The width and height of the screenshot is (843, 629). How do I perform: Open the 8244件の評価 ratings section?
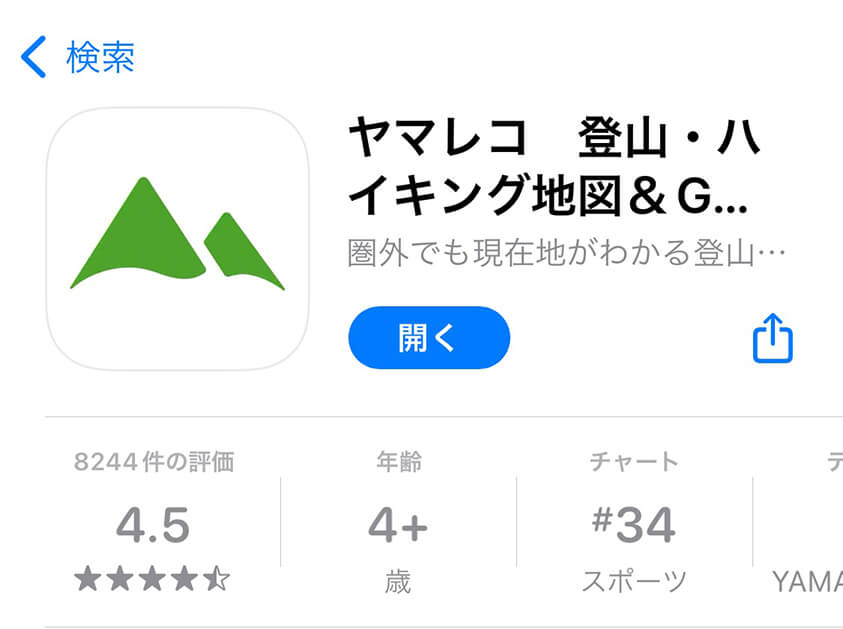point(154,522)
